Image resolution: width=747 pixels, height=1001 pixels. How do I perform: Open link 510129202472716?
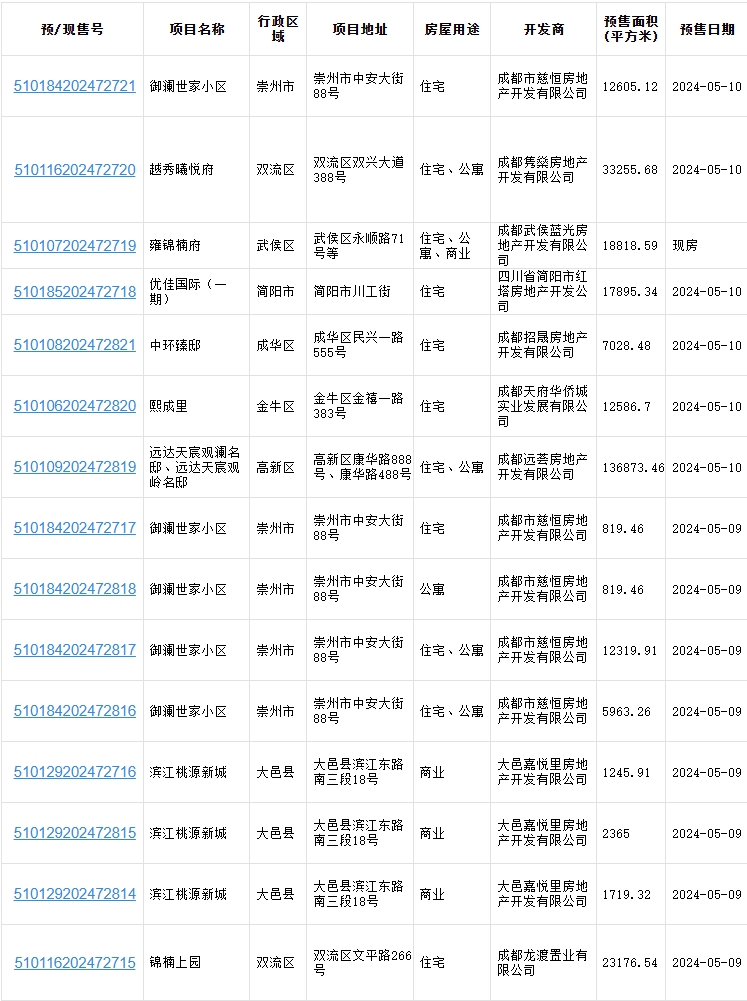74,772
